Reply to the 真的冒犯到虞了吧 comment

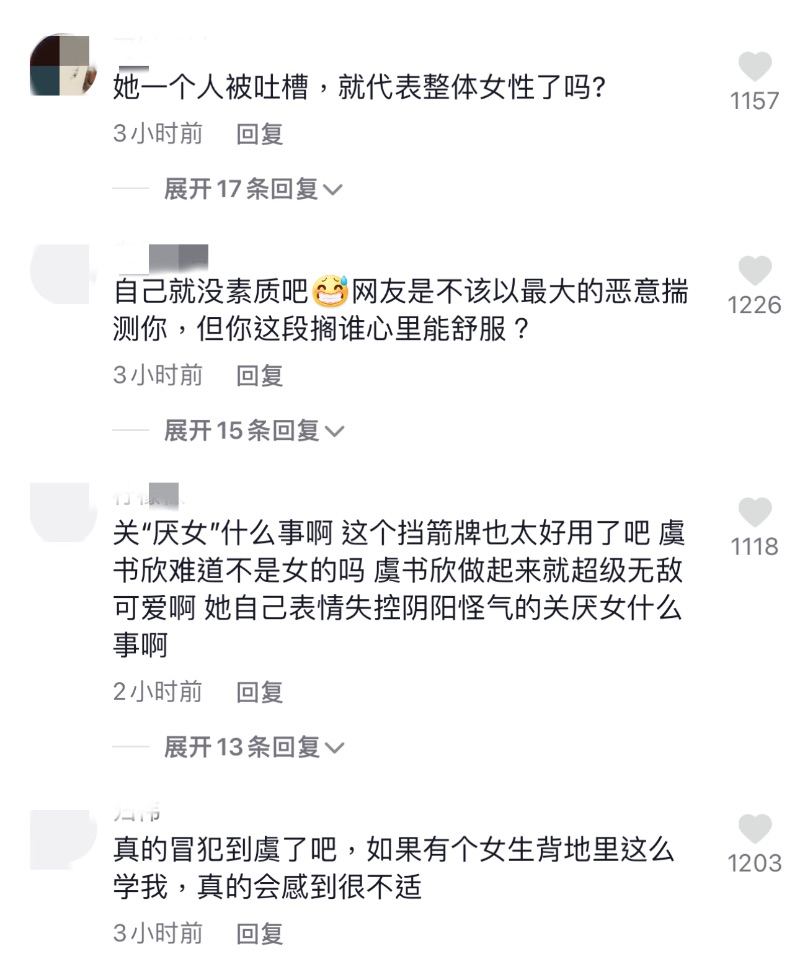point(260,933)
